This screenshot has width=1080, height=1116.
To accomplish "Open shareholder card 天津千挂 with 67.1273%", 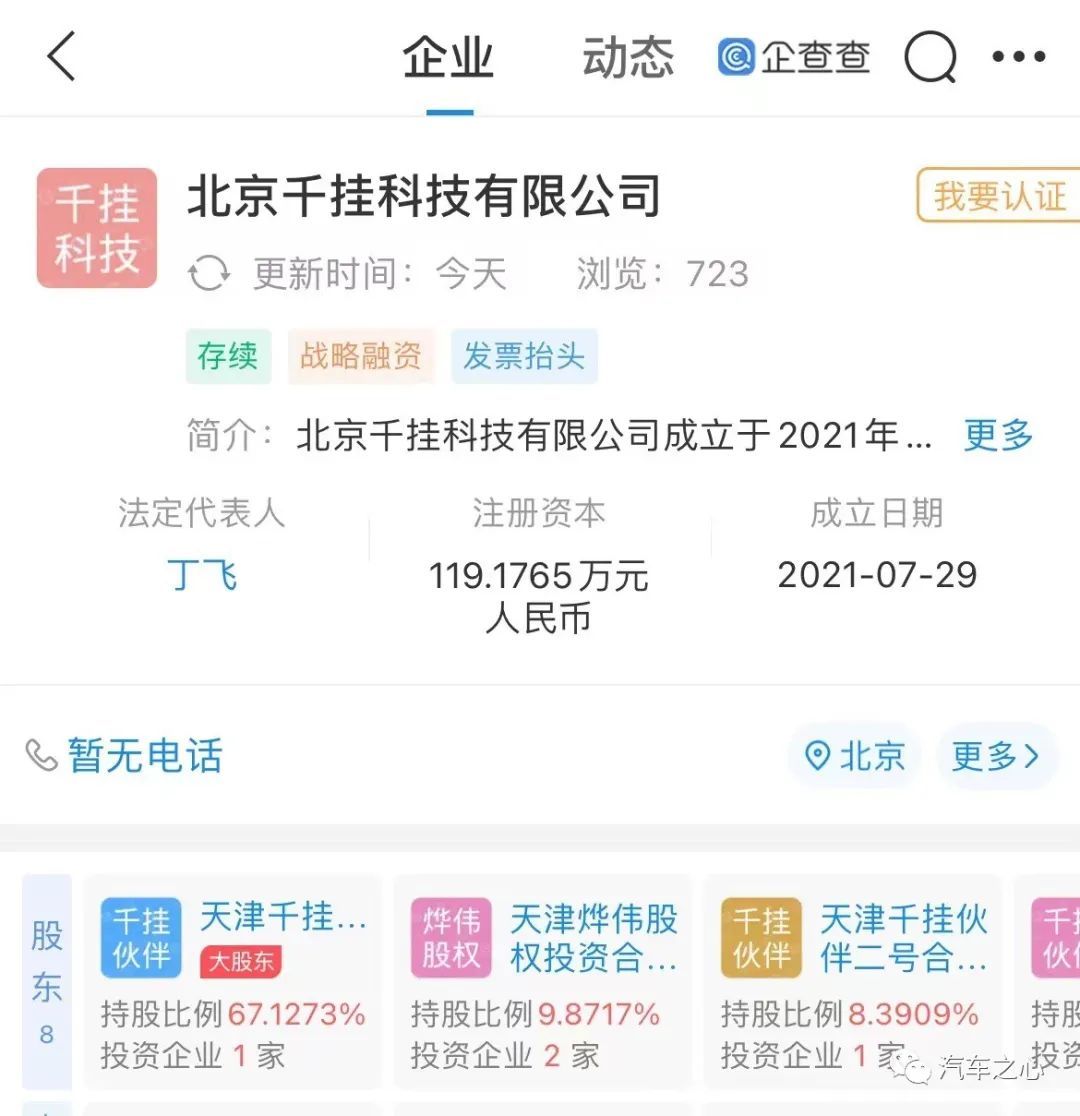I will [x=233, y=982].
